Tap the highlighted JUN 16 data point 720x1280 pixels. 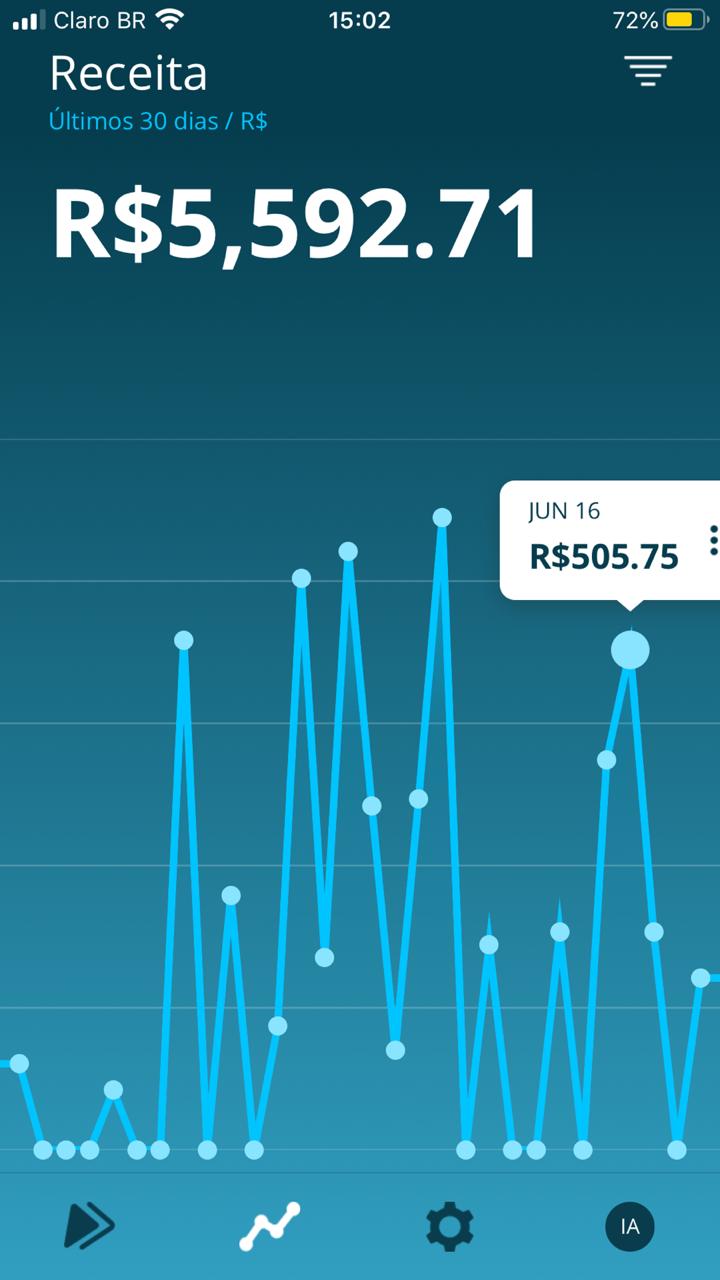coord(630,650)
